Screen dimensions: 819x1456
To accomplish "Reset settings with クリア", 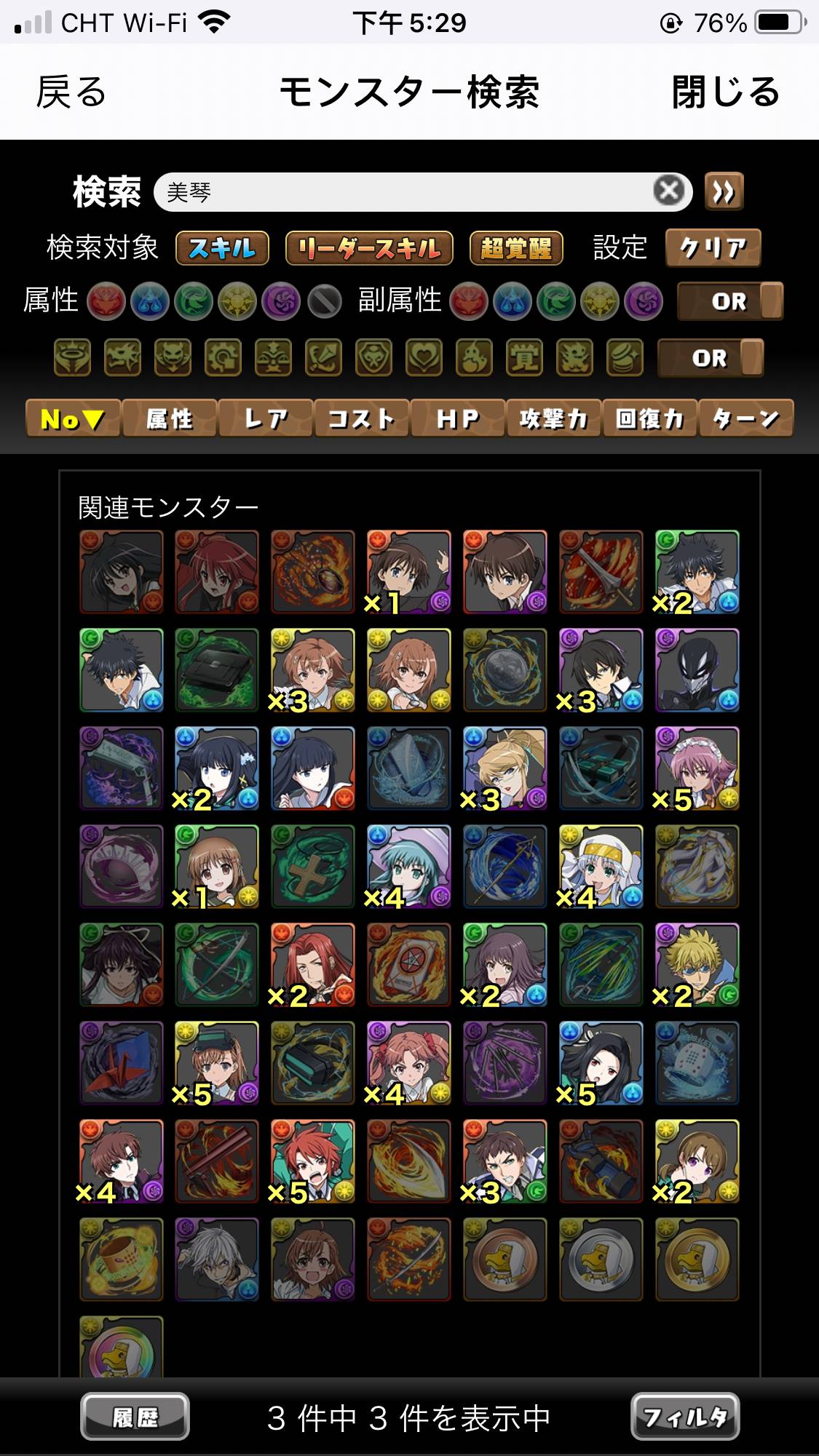I will [713, 248].
